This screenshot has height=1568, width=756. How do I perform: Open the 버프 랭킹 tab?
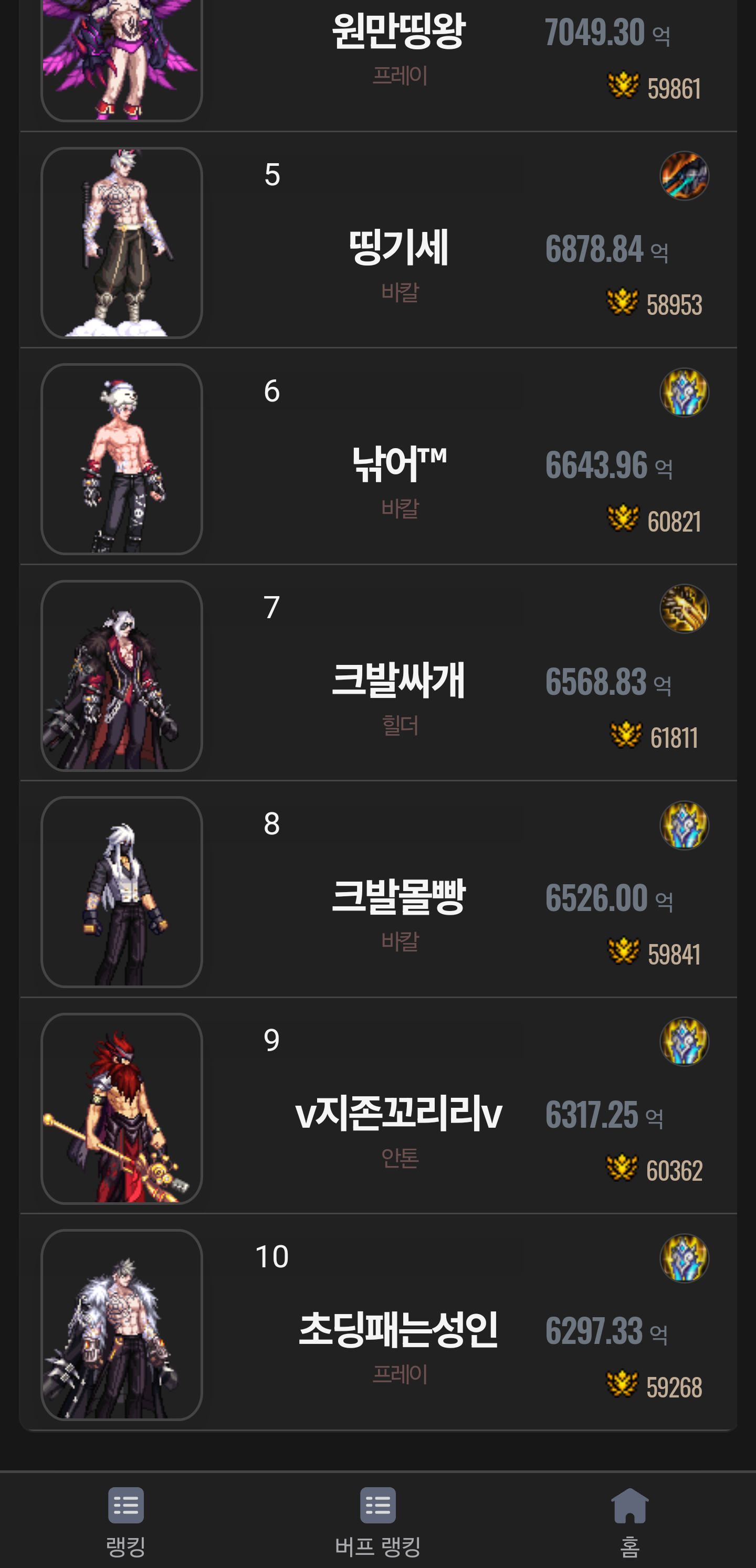click(377, 1521)
